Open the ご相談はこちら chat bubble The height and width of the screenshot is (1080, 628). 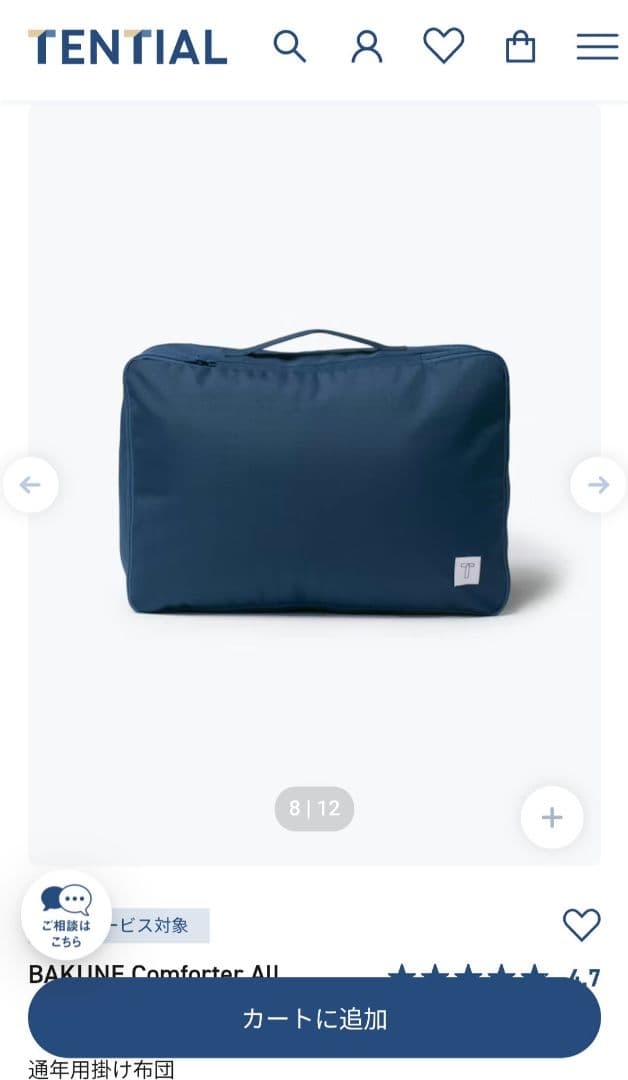(x=66, y=915)
